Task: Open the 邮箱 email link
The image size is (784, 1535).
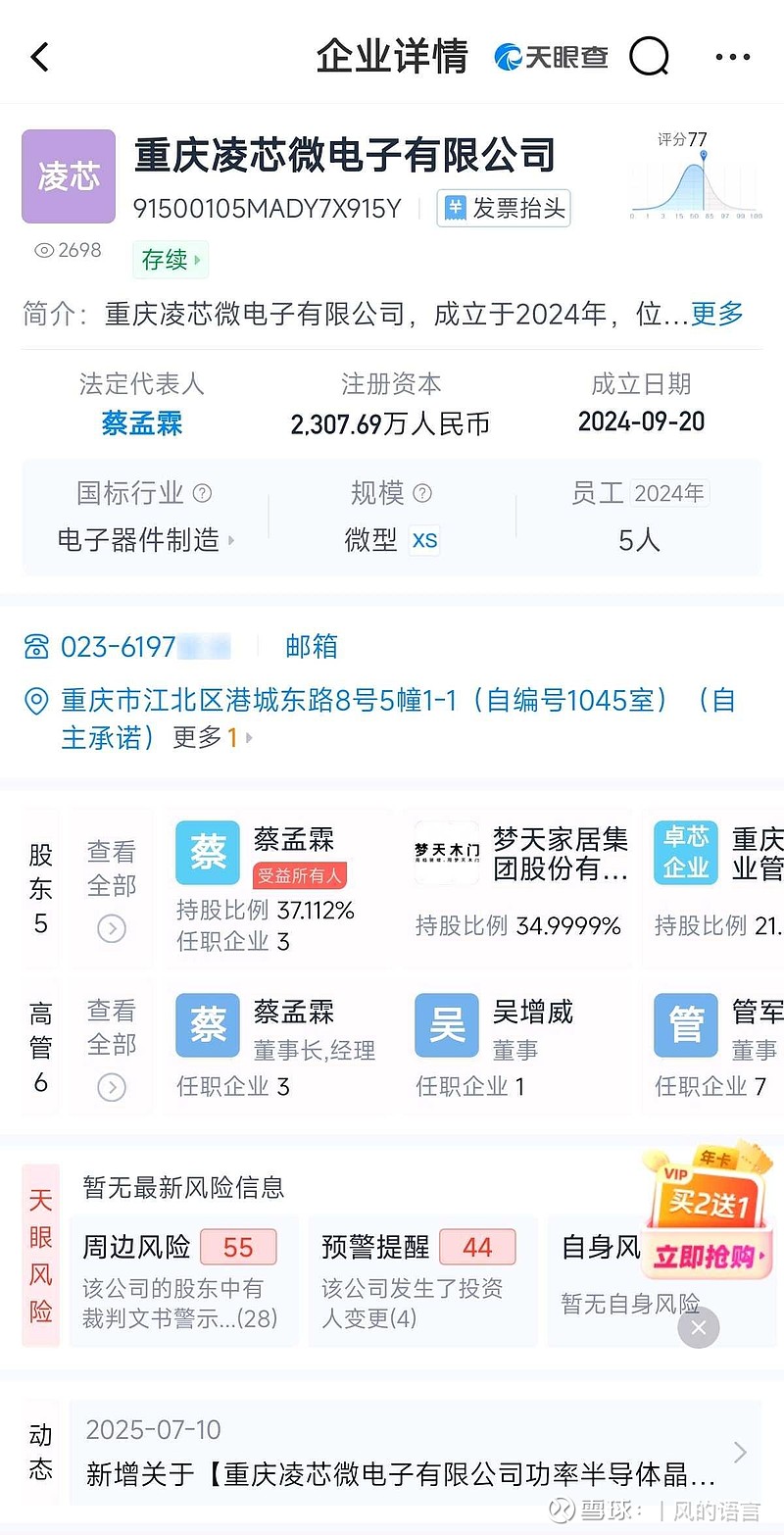Action: click(312, 647)
